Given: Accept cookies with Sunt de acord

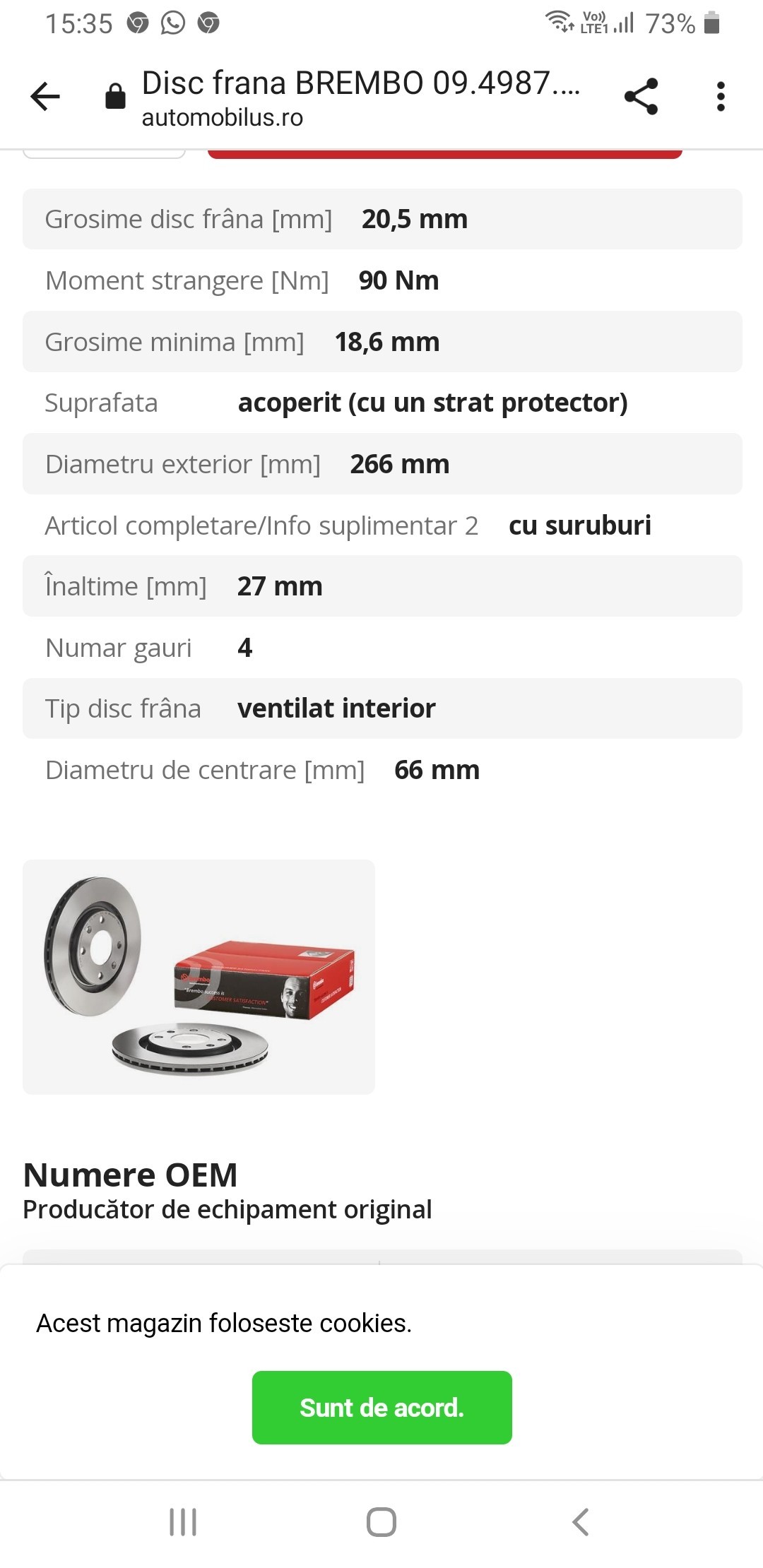Looking at the screenshot, I should pos(381,1407).
